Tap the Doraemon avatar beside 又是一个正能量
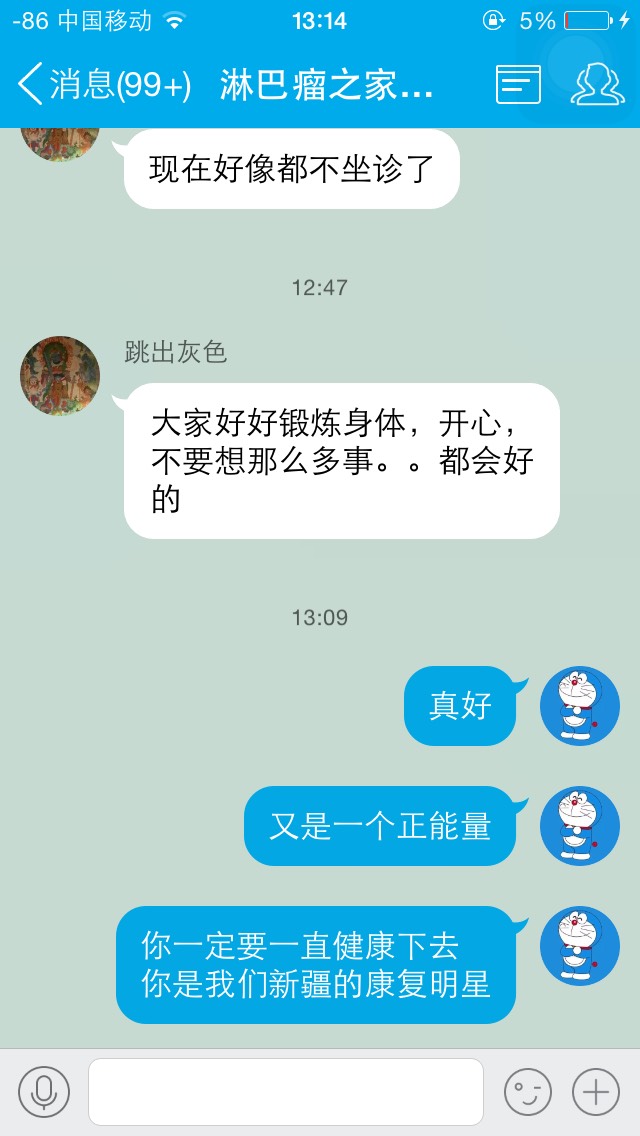Image resolution: width=640 pixels, height=1136 pixels. [x=580, y=826]
